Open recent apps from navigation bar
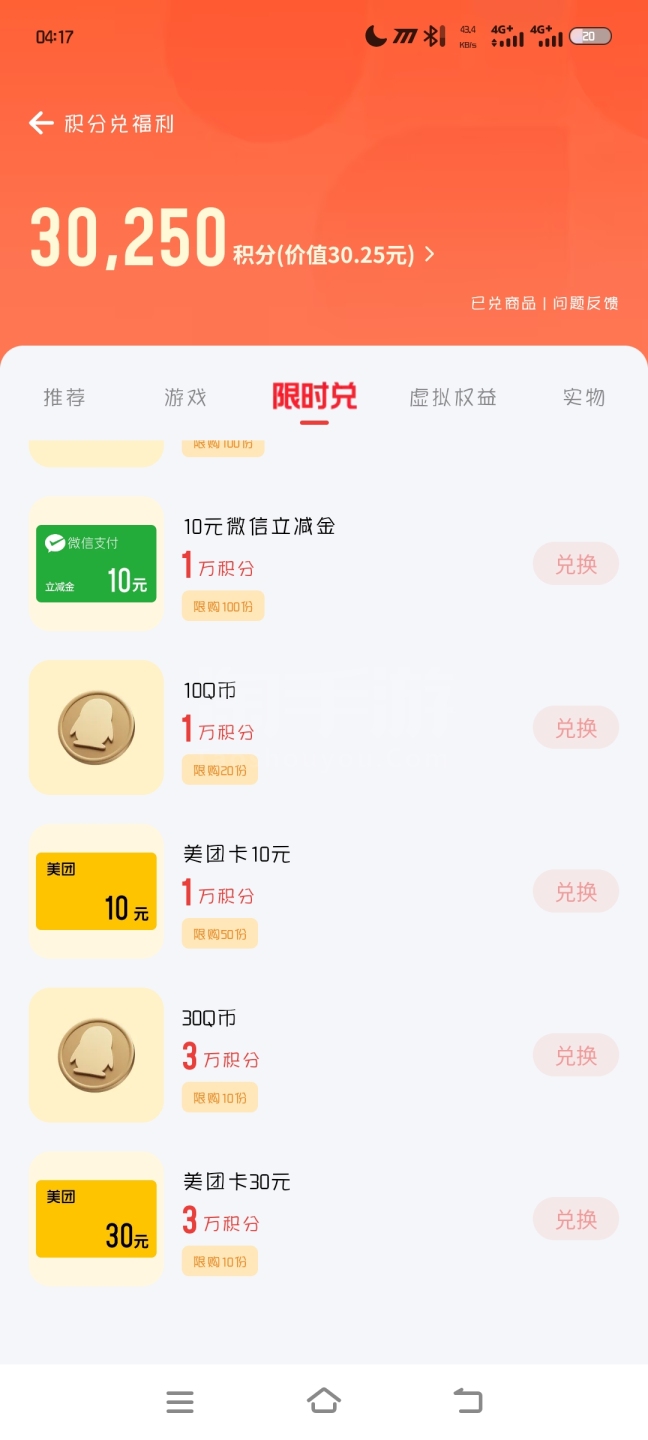 click(180, 1402)
